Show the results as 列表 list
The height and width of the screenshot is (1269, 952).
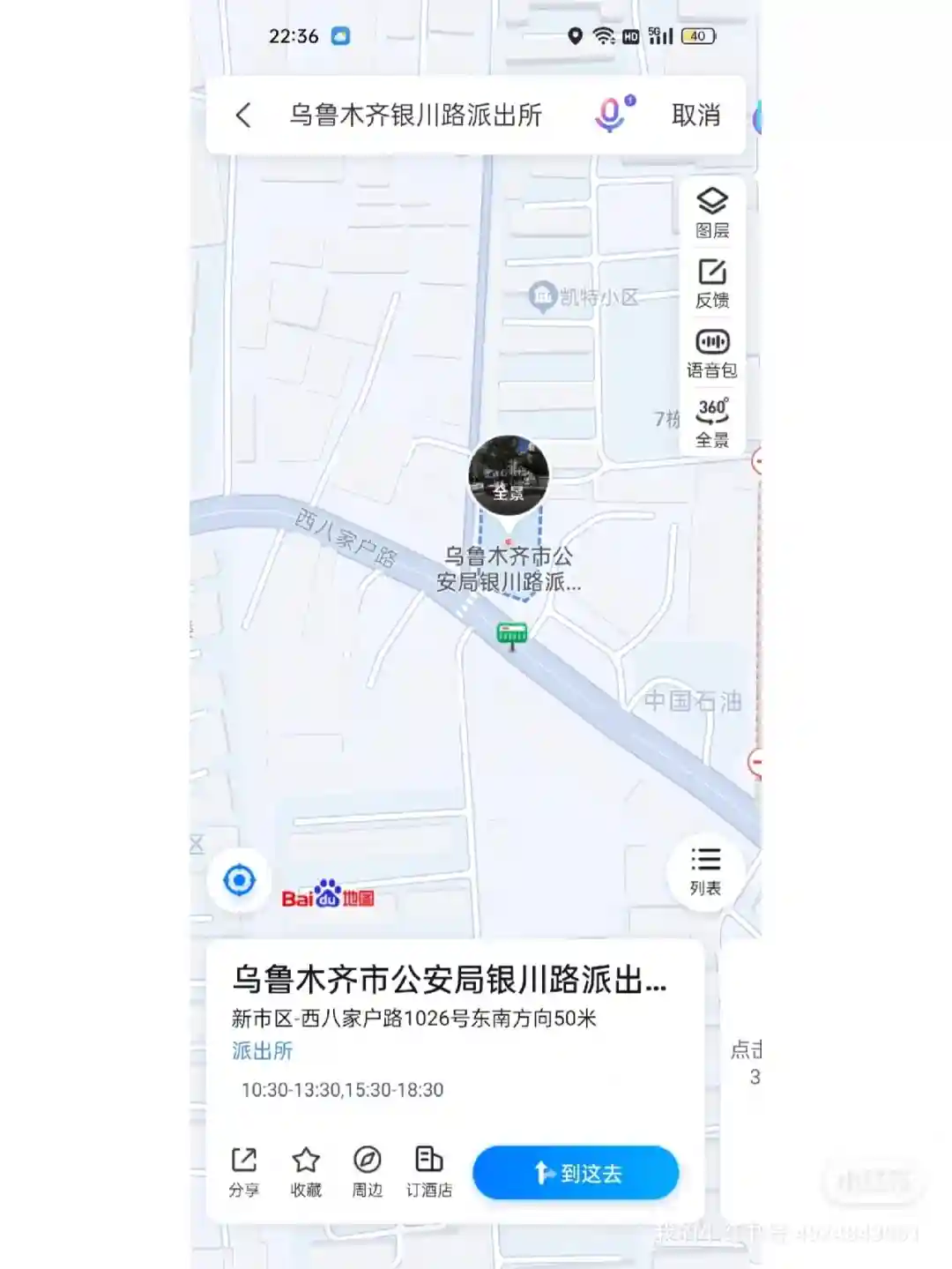[x=705, y=870]
